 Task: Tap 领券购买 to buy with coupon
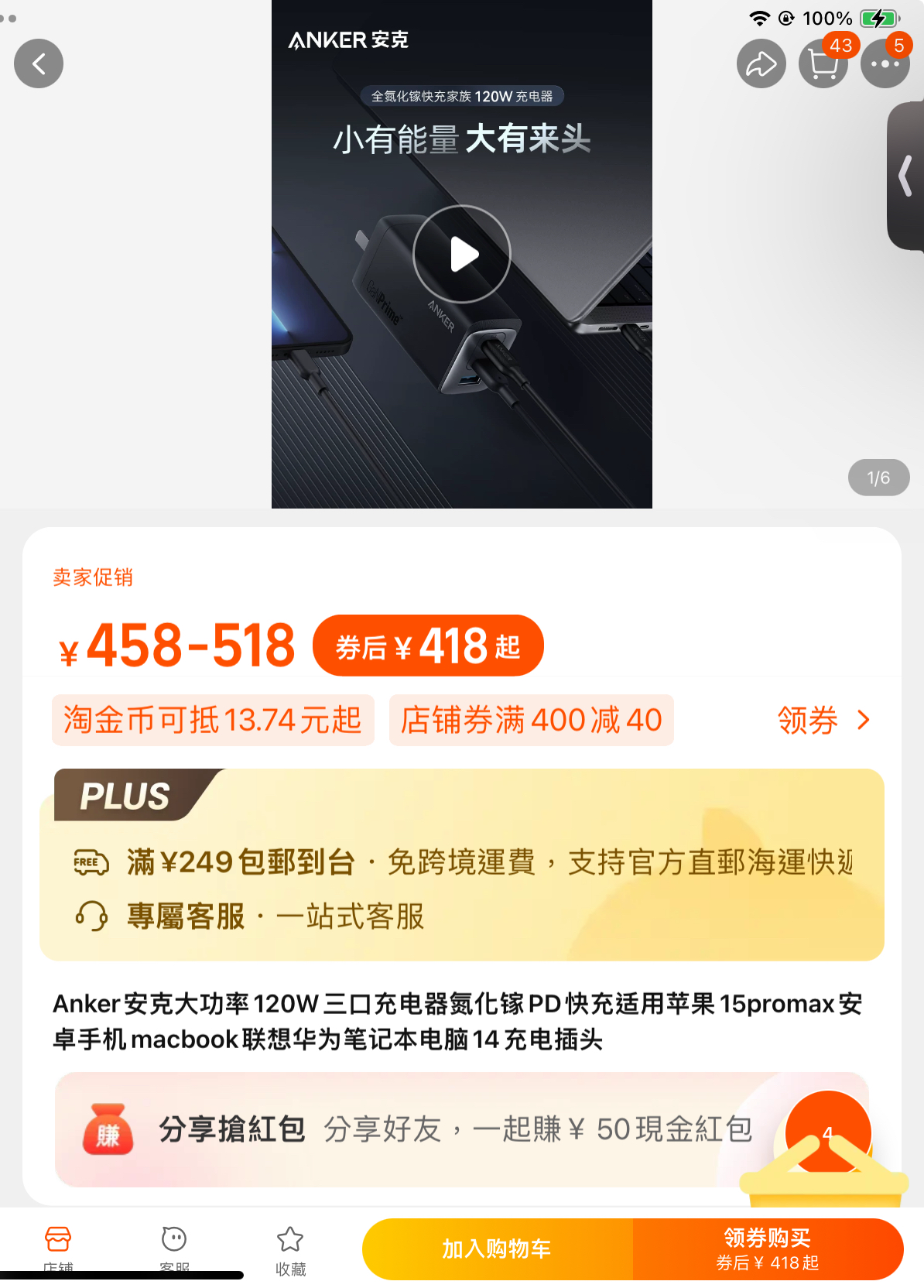(x=768, y=1249)
